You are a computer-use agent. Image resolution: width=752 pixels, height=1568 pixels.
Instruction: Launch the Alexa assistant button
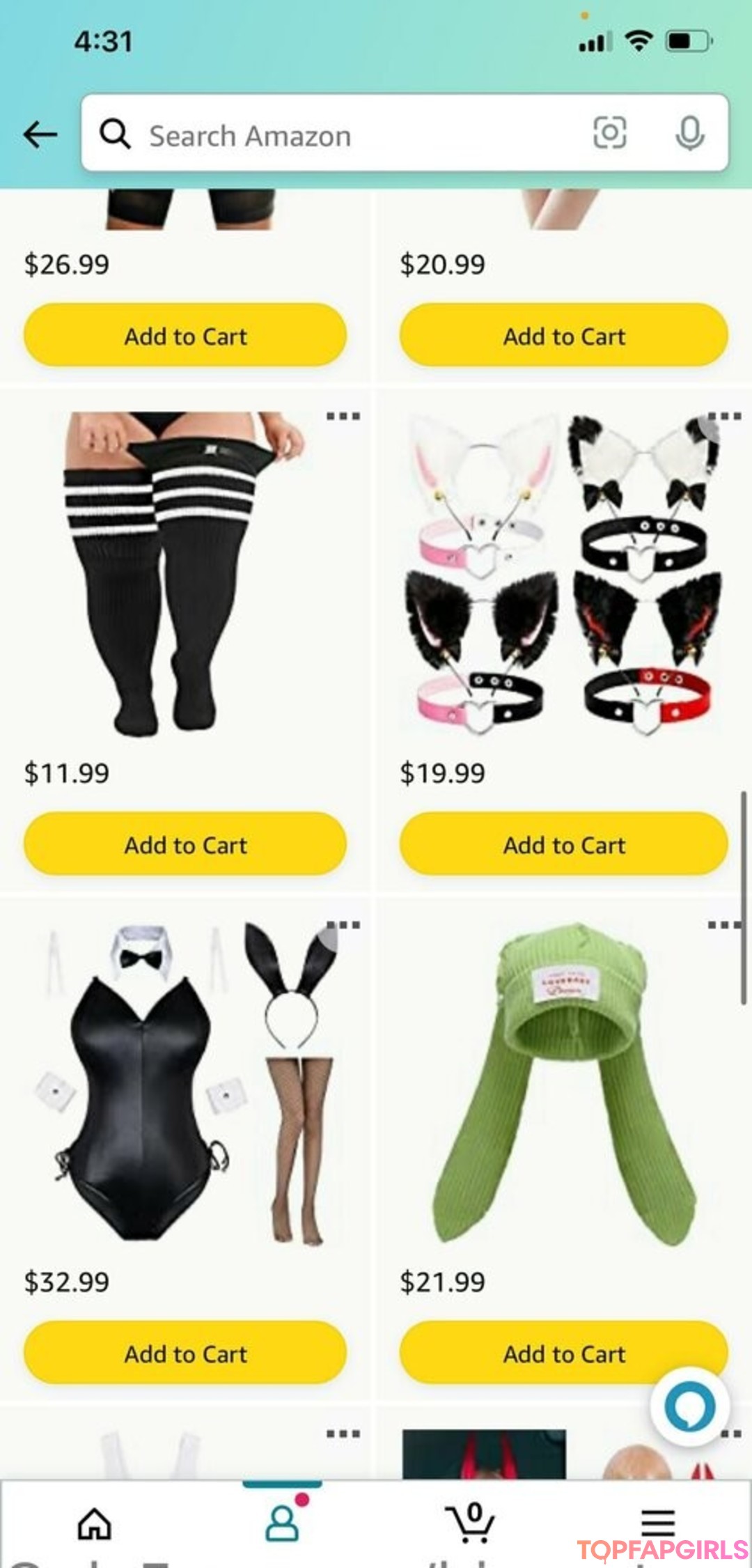pyautogui.click(x=689, y=1406)
